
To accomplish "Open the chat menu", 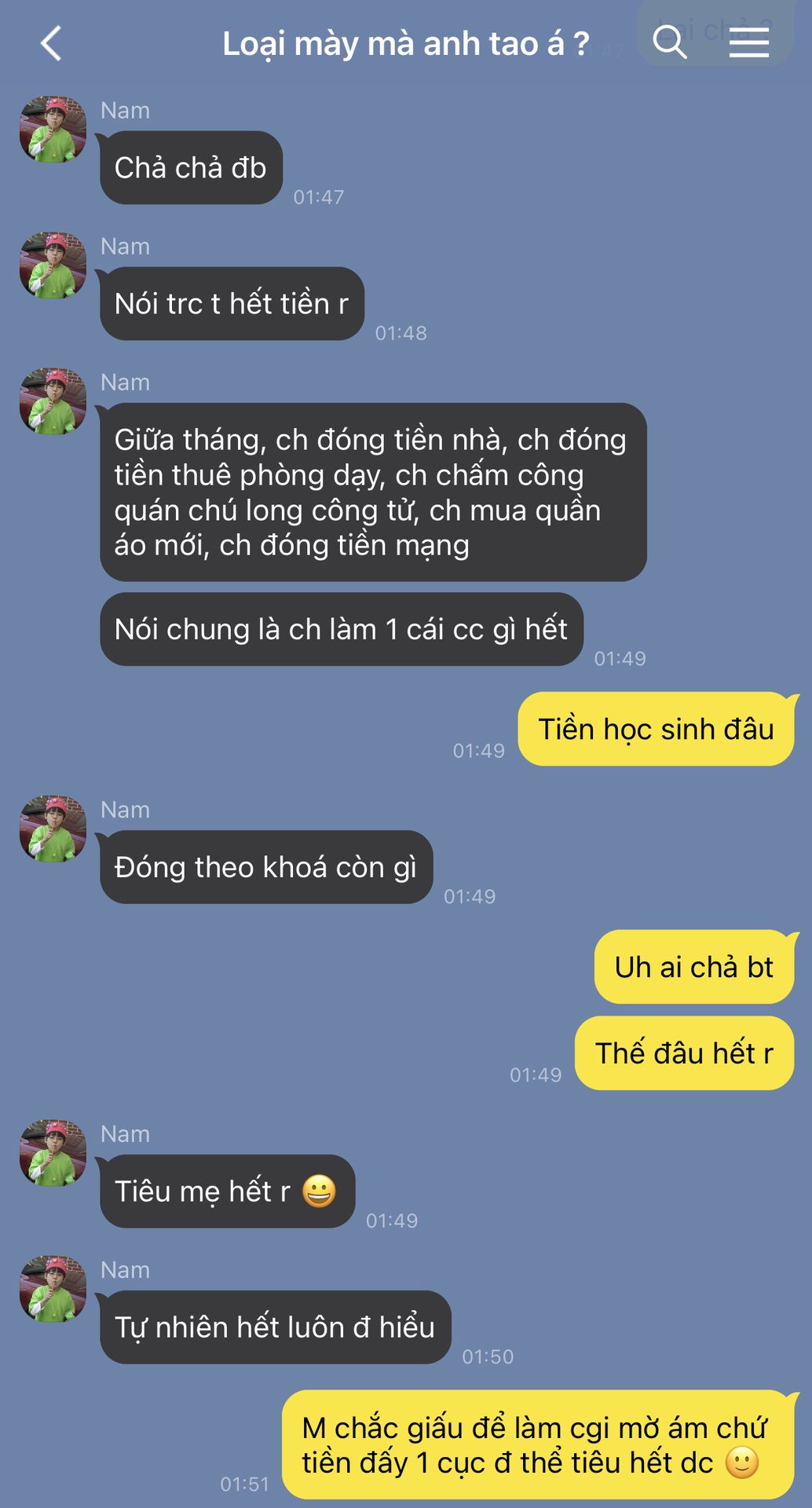I will click(749, 42).
